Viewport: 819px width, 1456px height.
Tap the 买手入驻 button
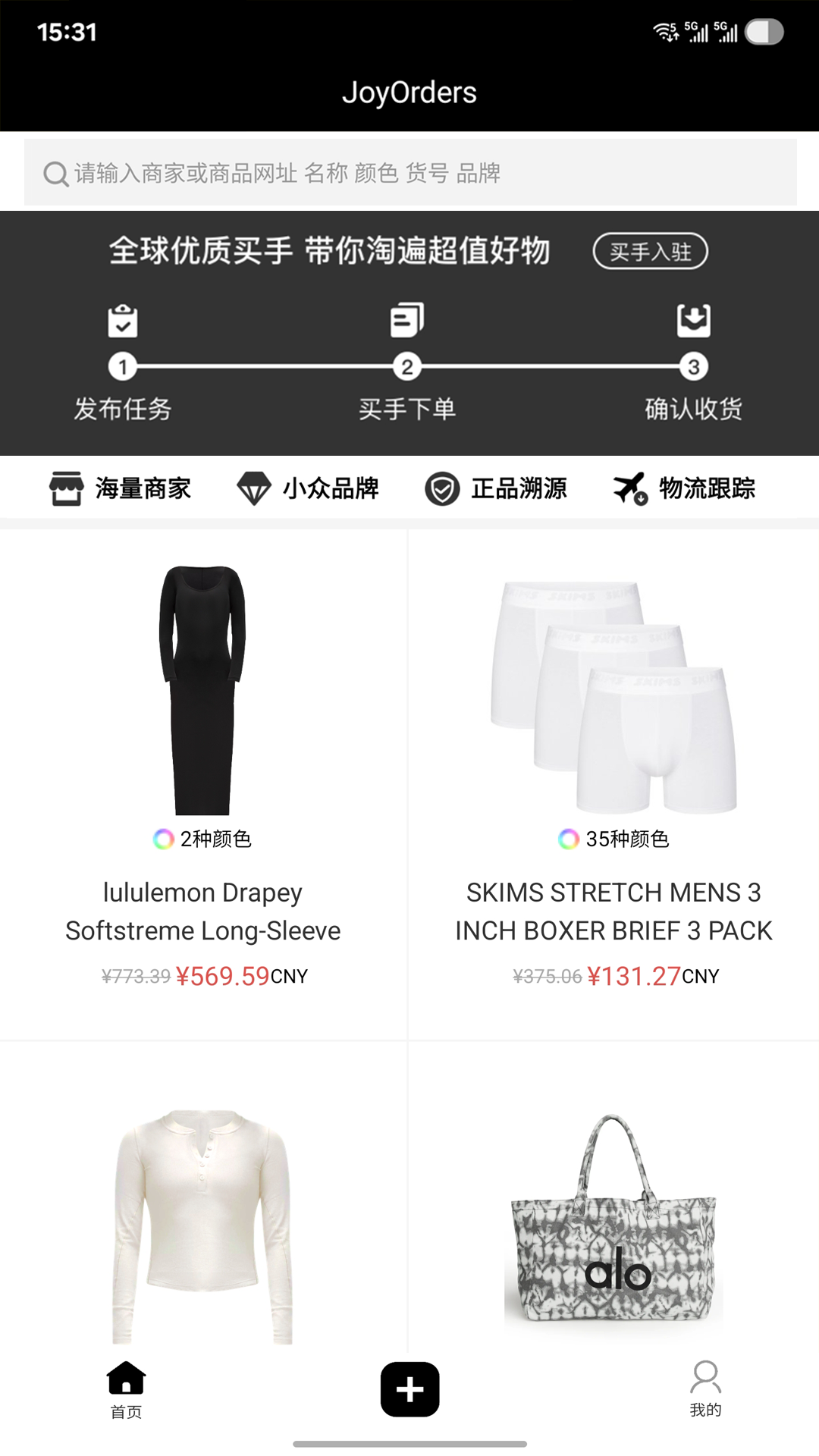(x=651, y=253)
